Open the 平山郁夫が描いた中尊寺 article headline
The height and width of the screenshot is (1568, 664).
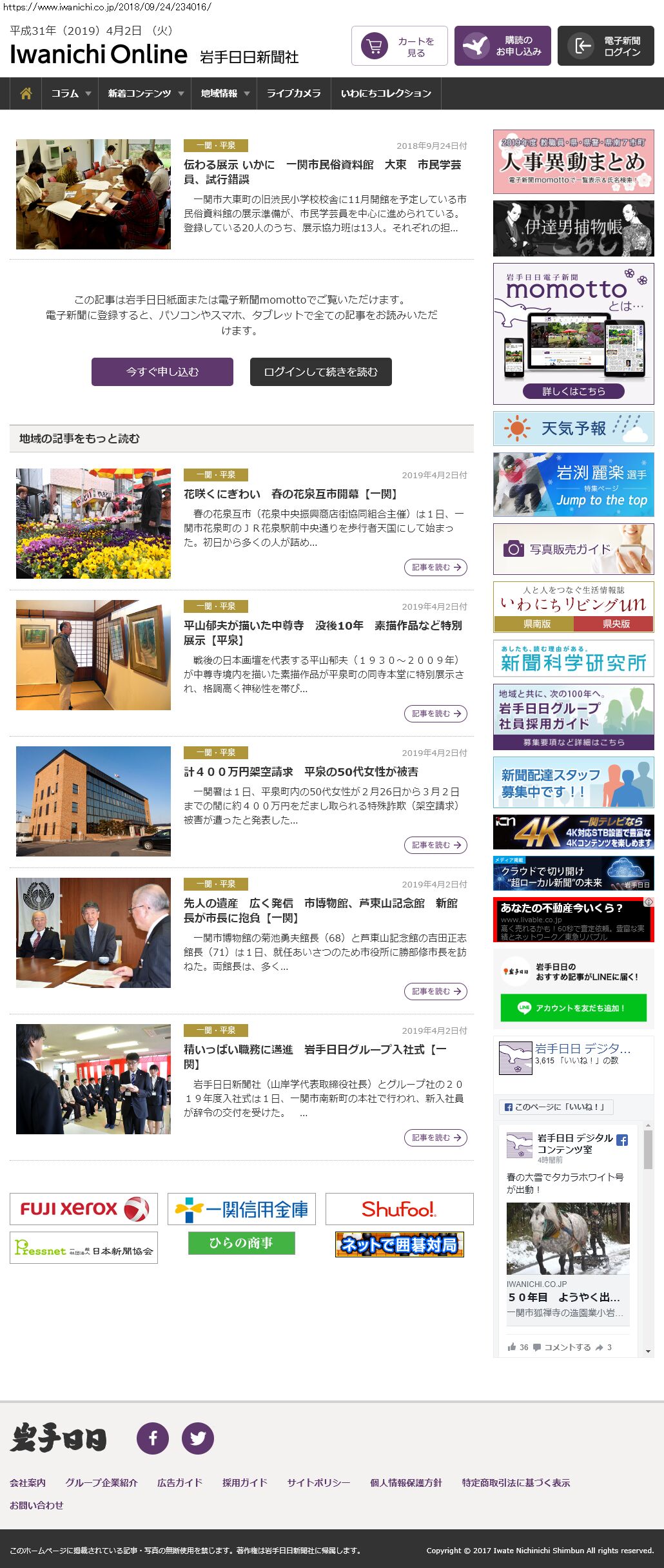click(x=322, y=633)
